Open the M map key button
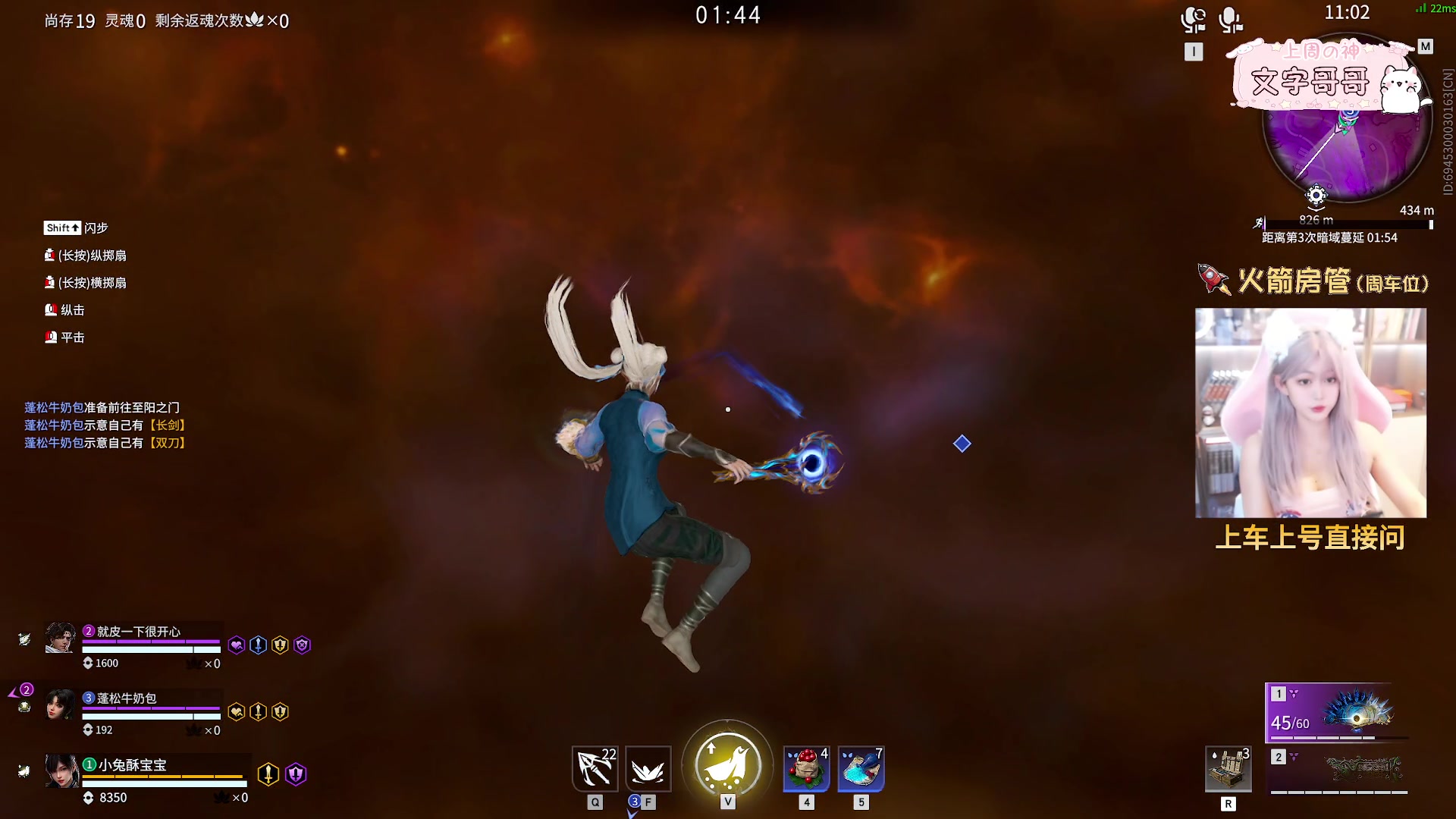Screen dimensions: 1456x819 click(1425, 47)
